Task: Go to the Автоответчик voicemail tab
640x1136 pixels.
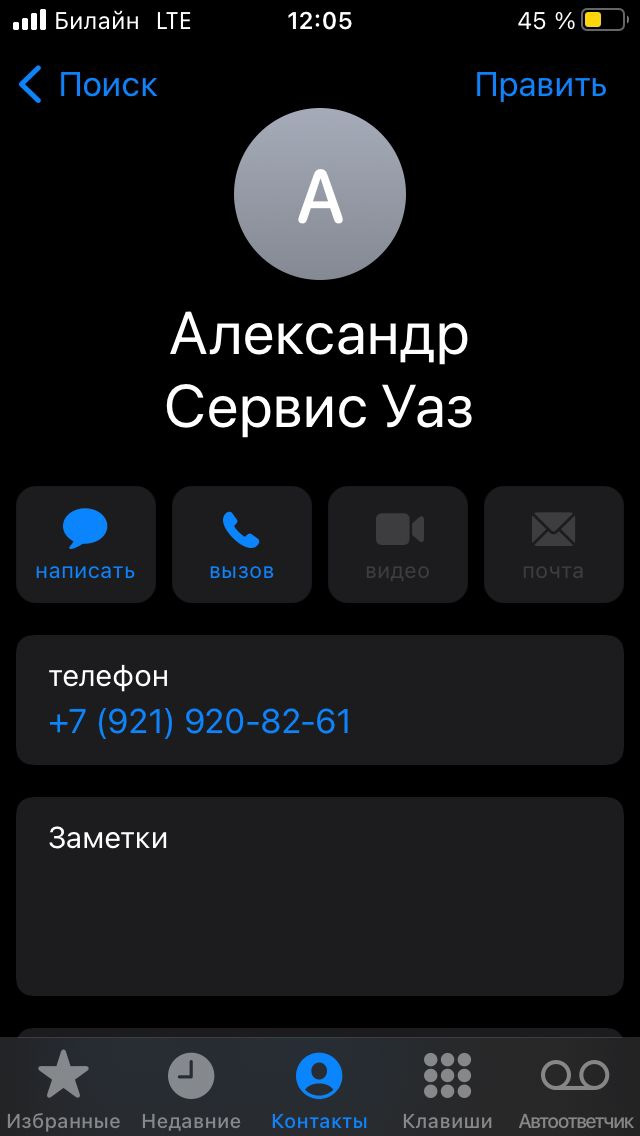Action: [x=575, y=1089]
